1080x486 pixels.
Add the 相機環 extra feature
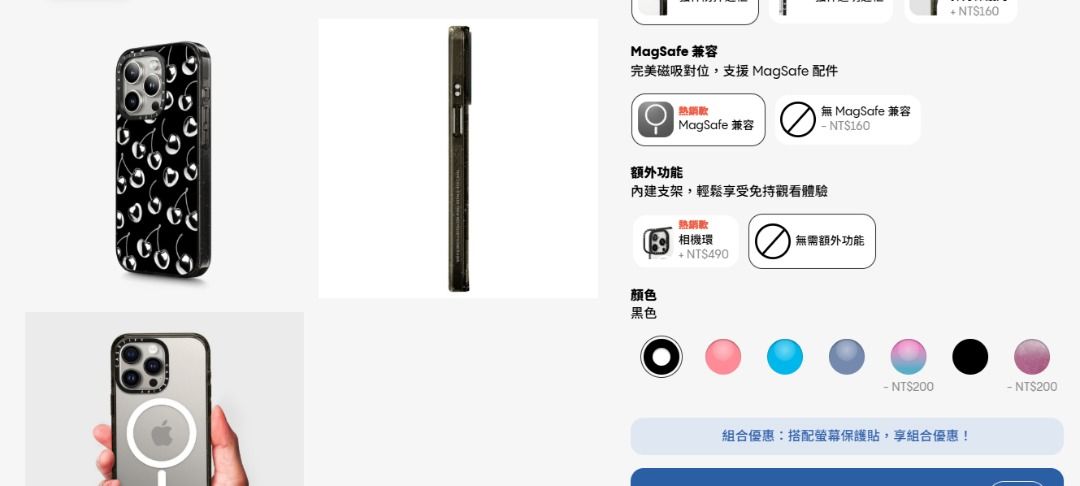pyautogui.click(x=686, y=241)
